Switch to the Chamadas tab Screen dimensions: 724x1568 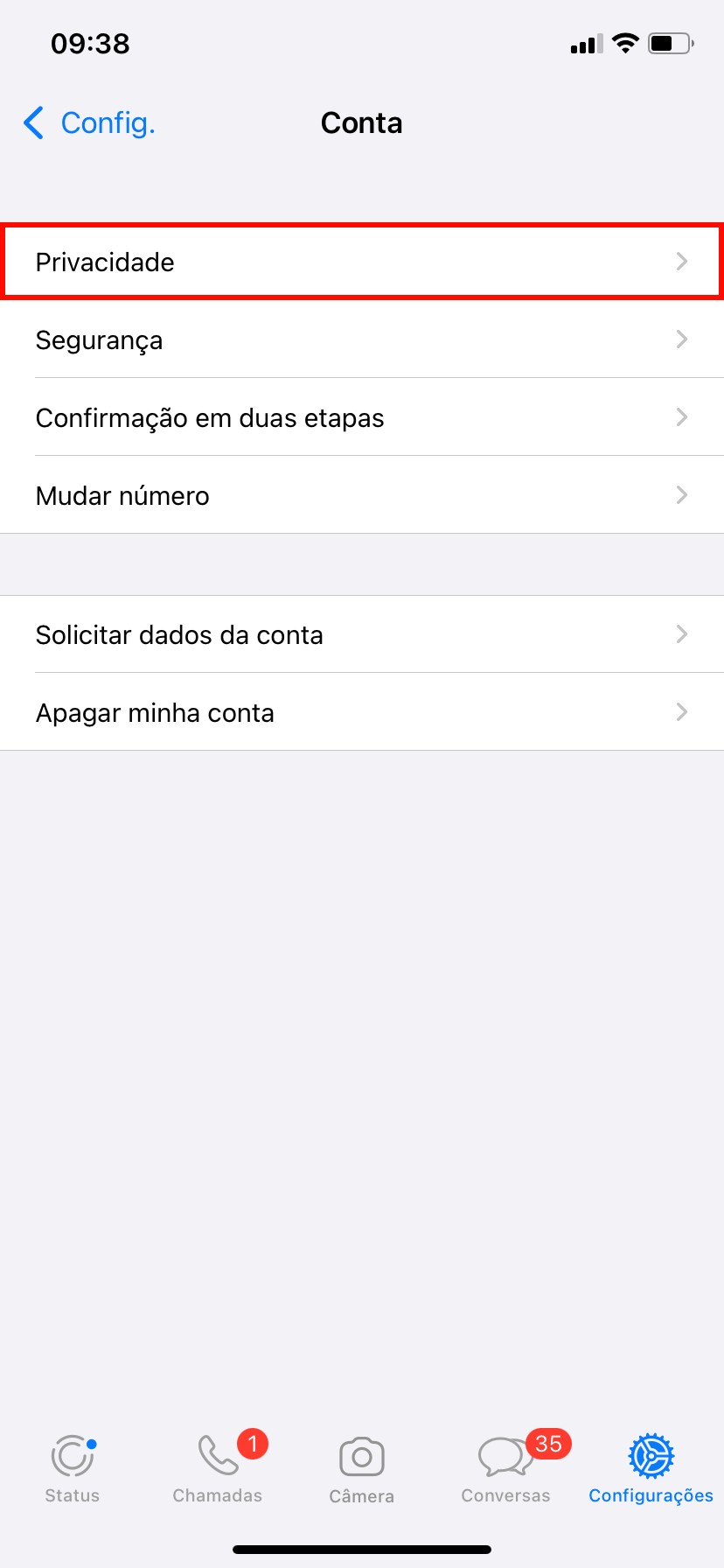(218, 1468)
